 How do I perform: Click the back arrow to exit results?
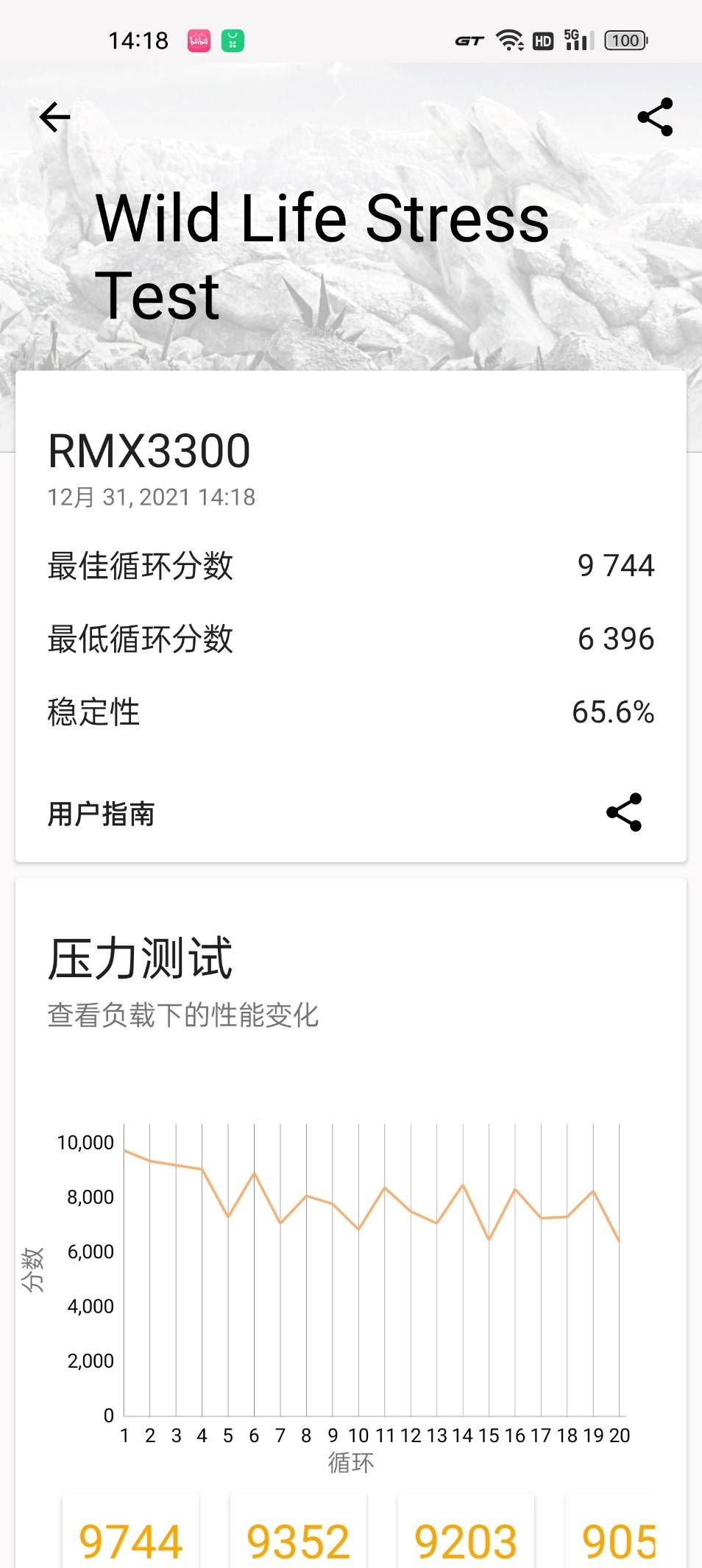[x=53, y=116]
